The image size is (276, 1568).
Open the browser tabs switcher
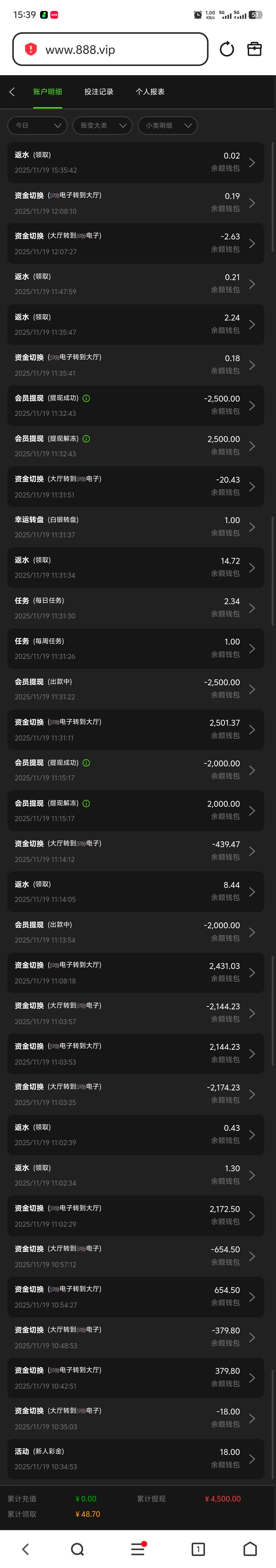[198, 1549]
